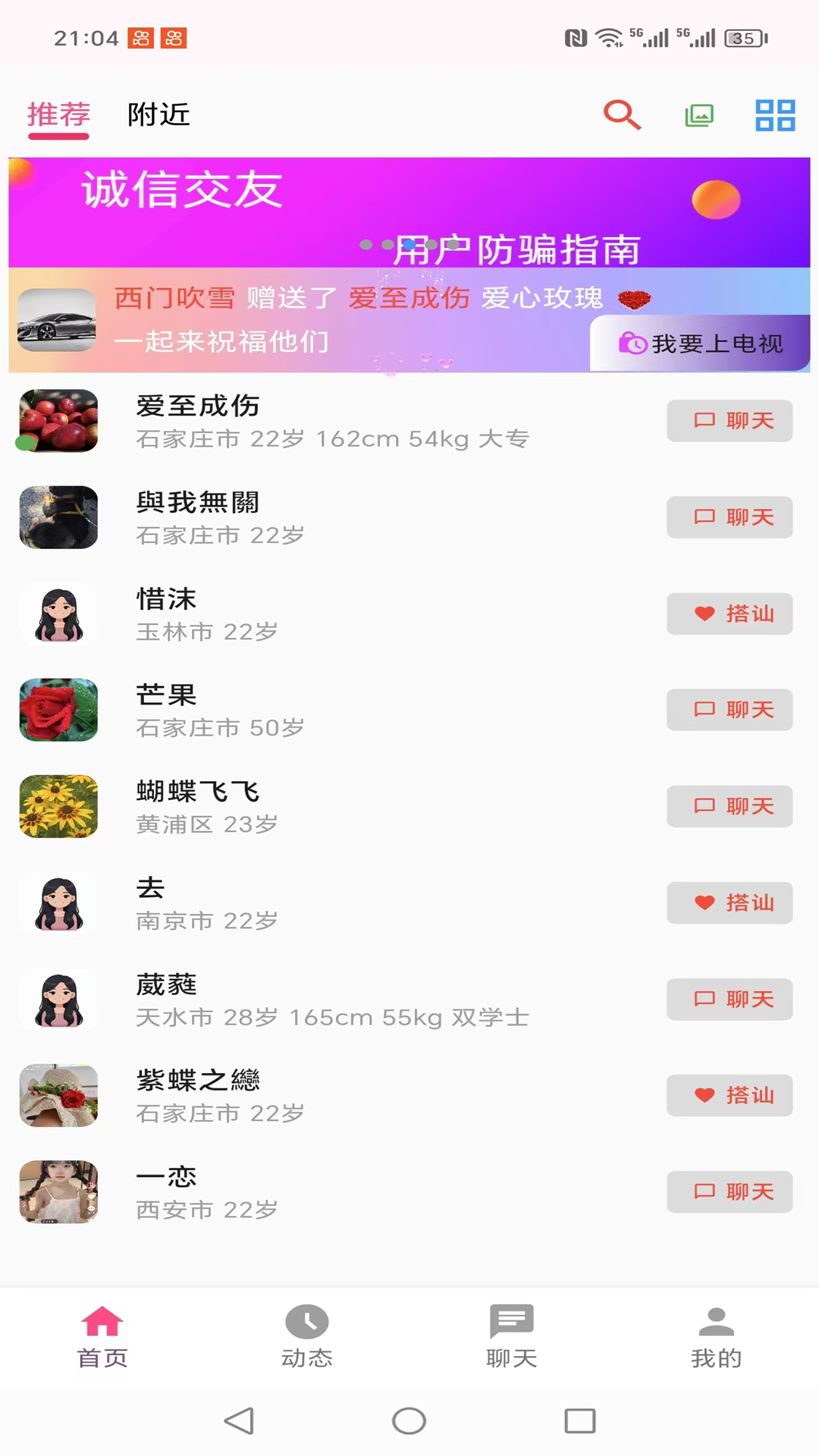Tap 聊天 button next to 與我無關
The height and width of the screenshot is (1456, 819).
click(x=730, y=517)
